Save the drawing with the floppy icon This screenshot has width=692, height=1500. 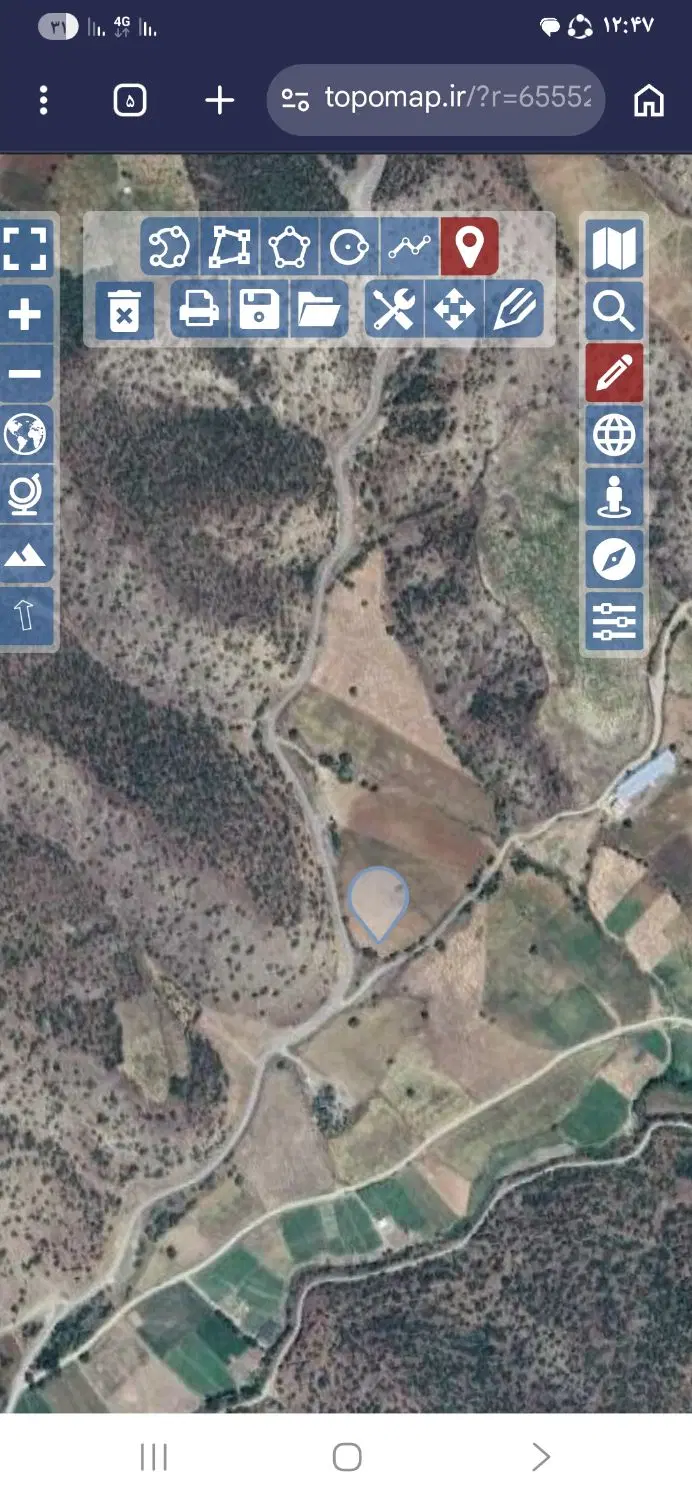click(259, 309)
